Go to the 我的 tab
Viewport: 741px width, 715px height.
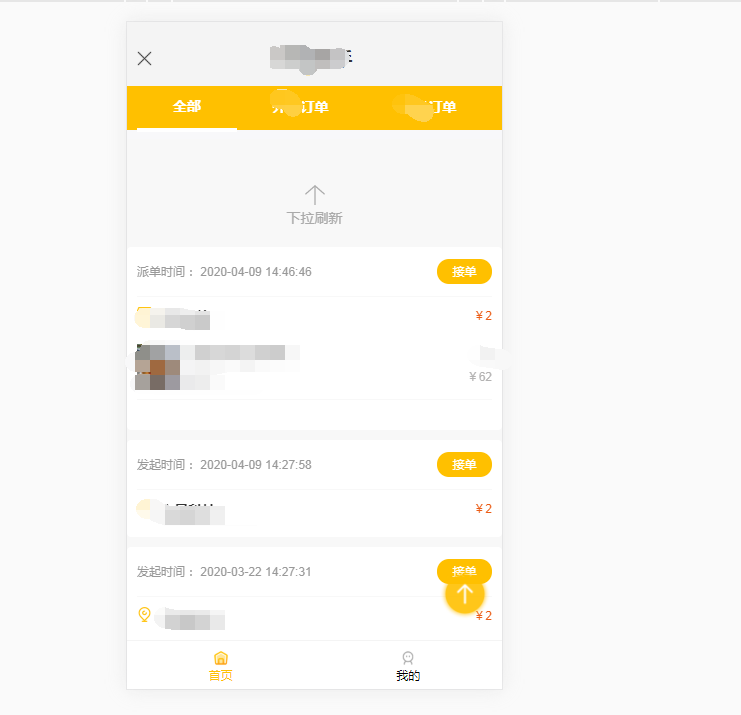(x=408, y=666)
